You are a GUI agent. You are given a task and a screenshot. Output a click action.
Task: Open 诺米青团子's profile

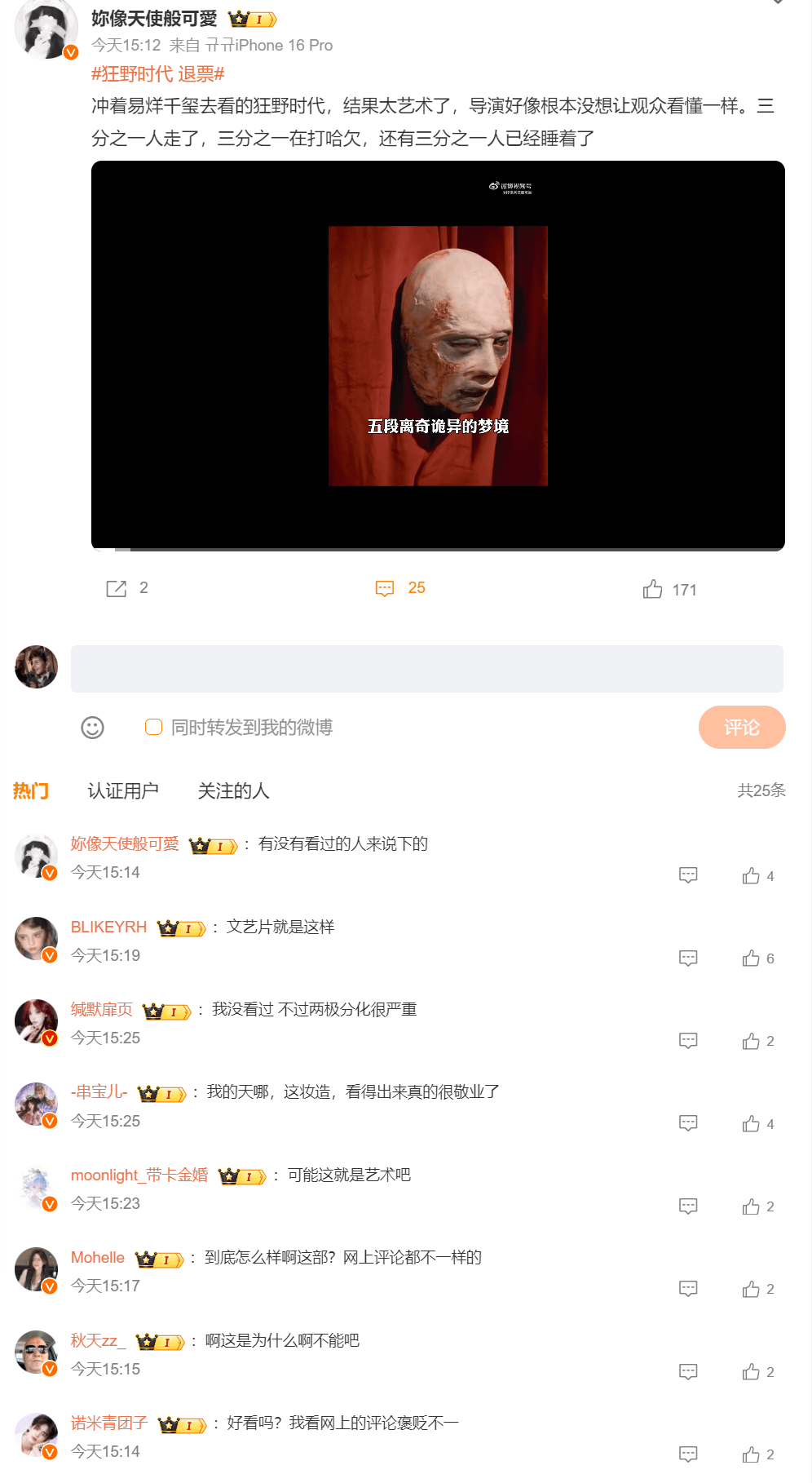click(x=109, y=1423)
